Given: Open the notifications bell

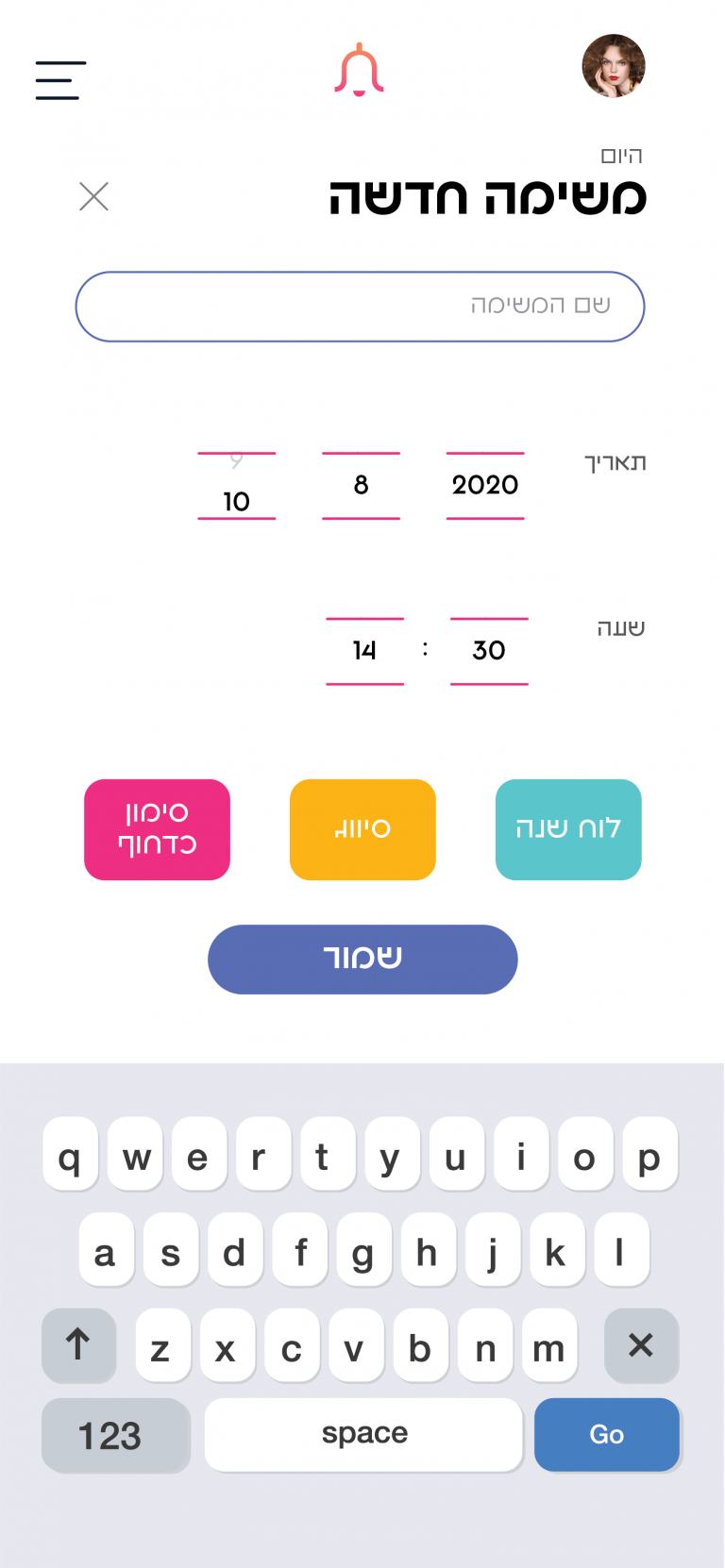Looking at the screenshot, I should (x=359, y=70).
